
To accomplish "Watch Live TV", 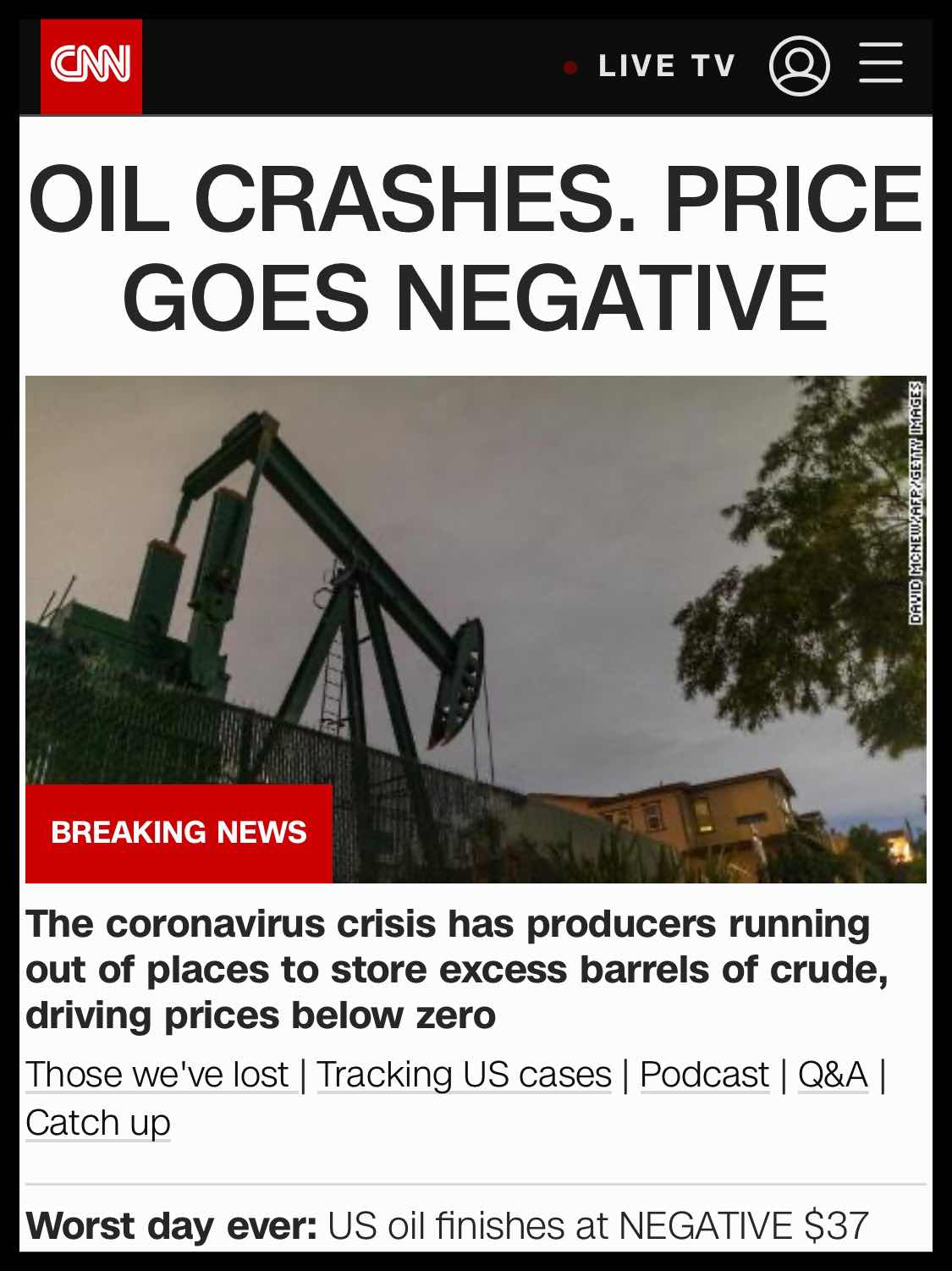I will [x=665, y=66].
